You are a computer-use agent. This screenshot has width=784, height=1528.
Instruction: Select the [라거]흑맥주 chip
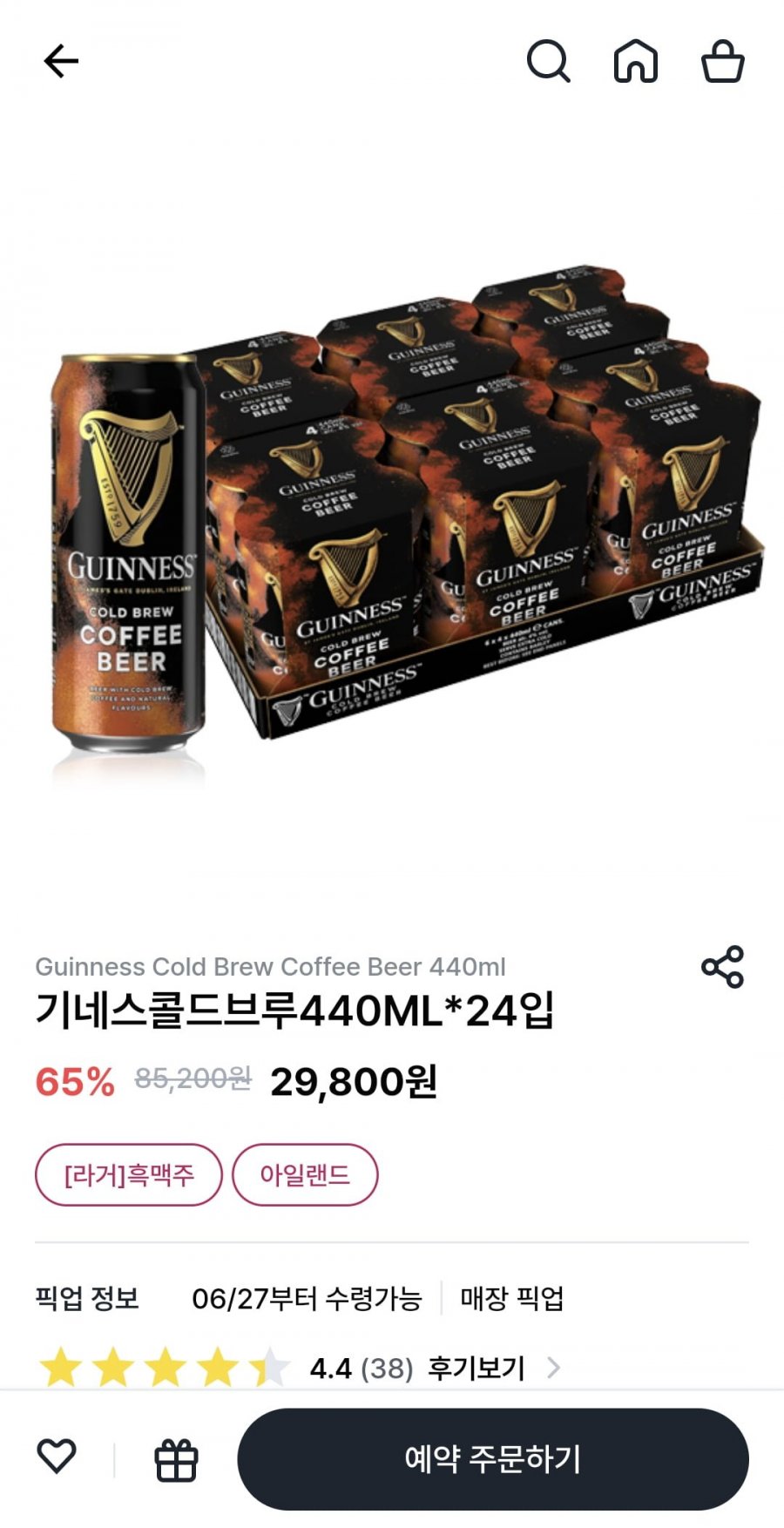pos(129,1174)
